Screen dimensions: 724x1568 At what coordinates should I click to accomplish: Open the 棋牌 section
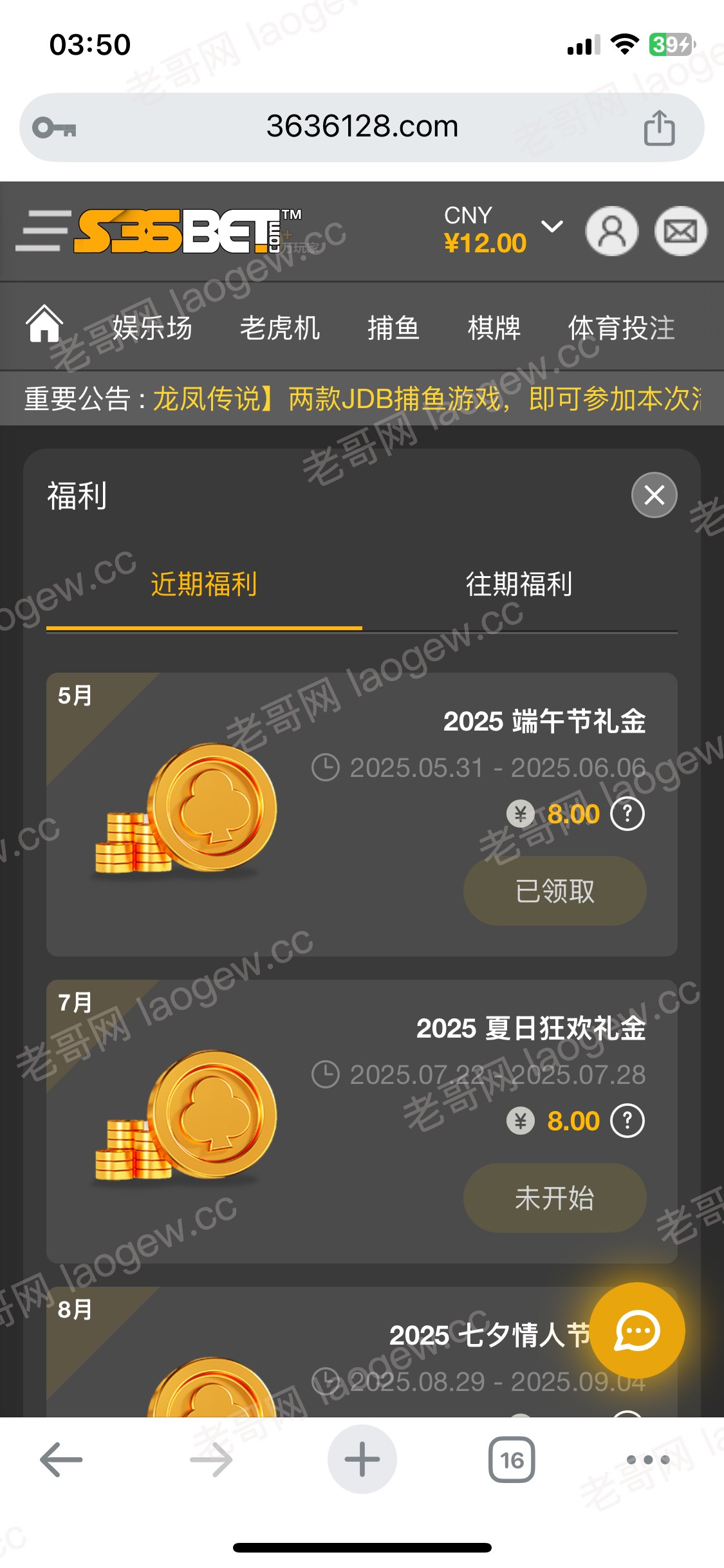494,328
